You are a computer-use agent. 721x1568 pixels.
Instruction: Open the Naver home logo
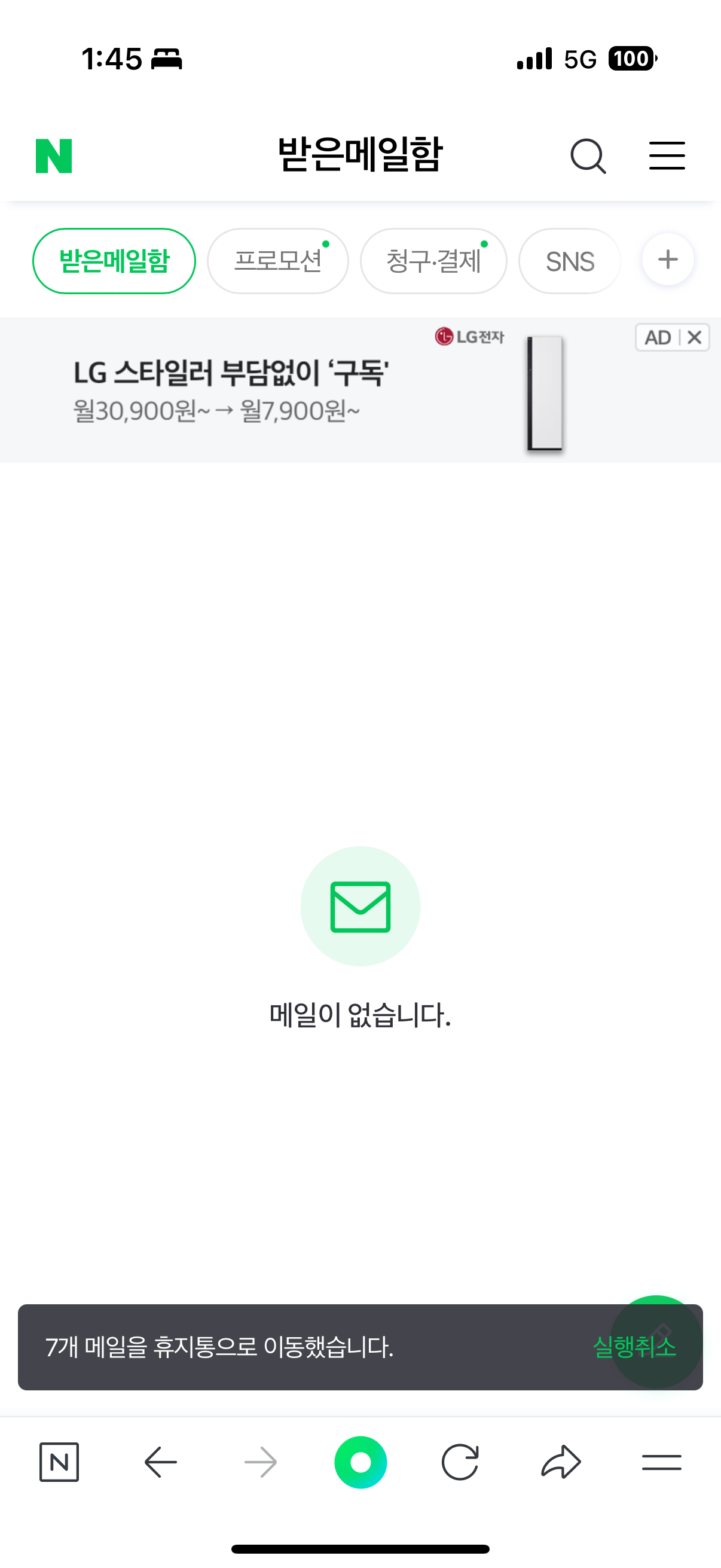[x=54, y=156]
